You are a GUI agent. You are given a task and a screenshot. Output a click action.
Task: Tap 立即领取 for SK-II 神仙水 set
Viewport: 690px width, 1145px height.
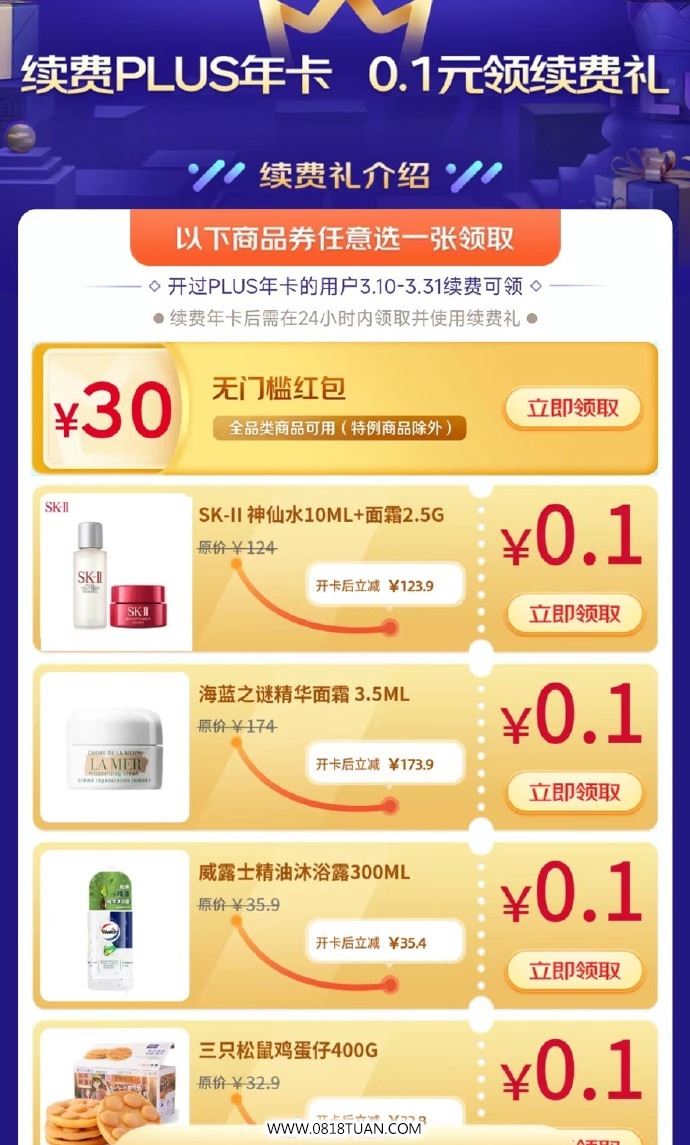(575, 613)
